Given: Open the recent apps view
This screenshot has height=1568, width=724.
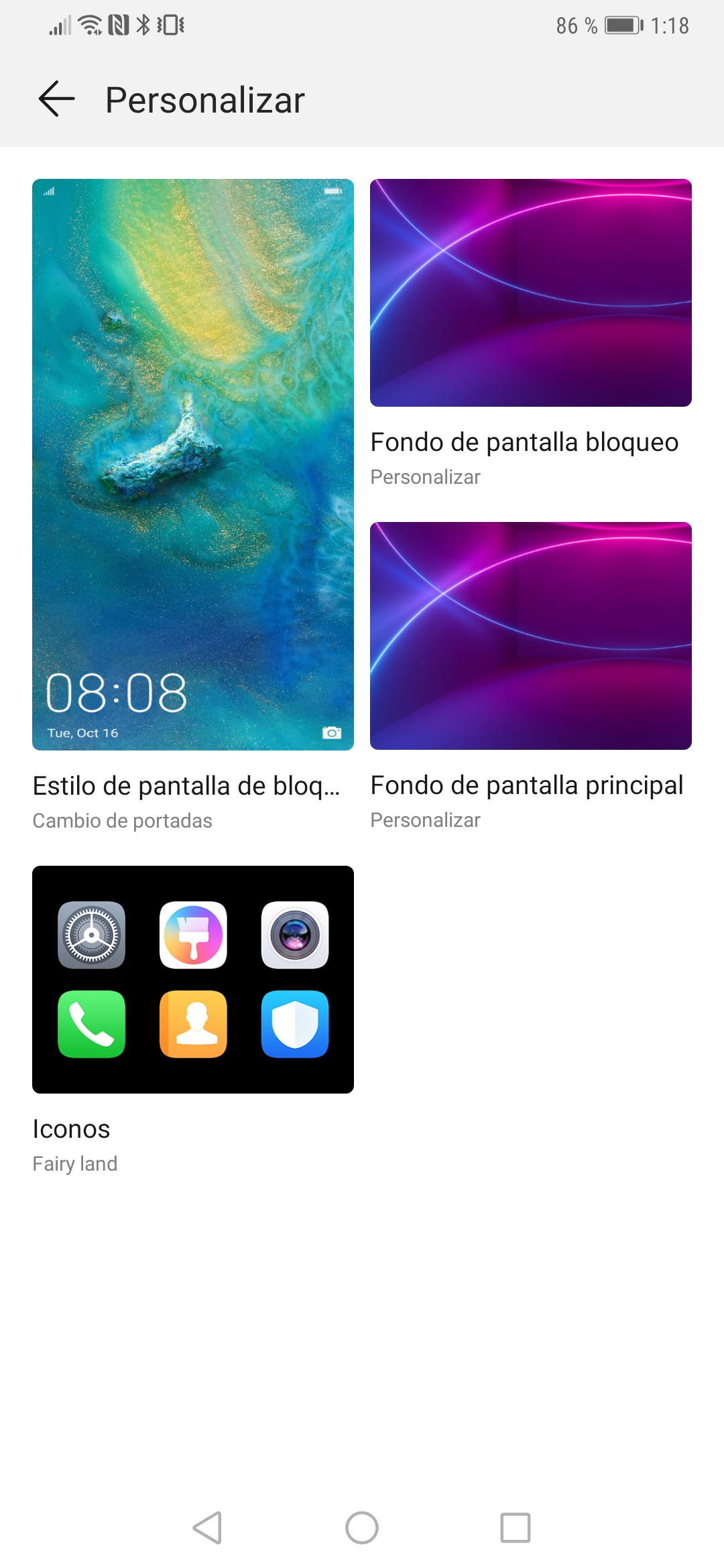Looking at the screenshot, I should click(516, 1528).
